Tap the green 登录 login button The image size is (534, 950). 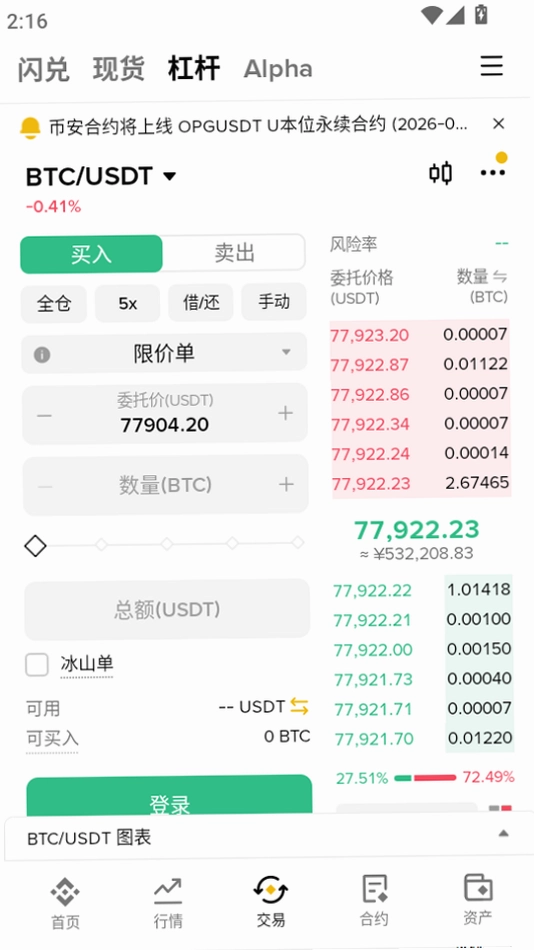pos(169,796)
